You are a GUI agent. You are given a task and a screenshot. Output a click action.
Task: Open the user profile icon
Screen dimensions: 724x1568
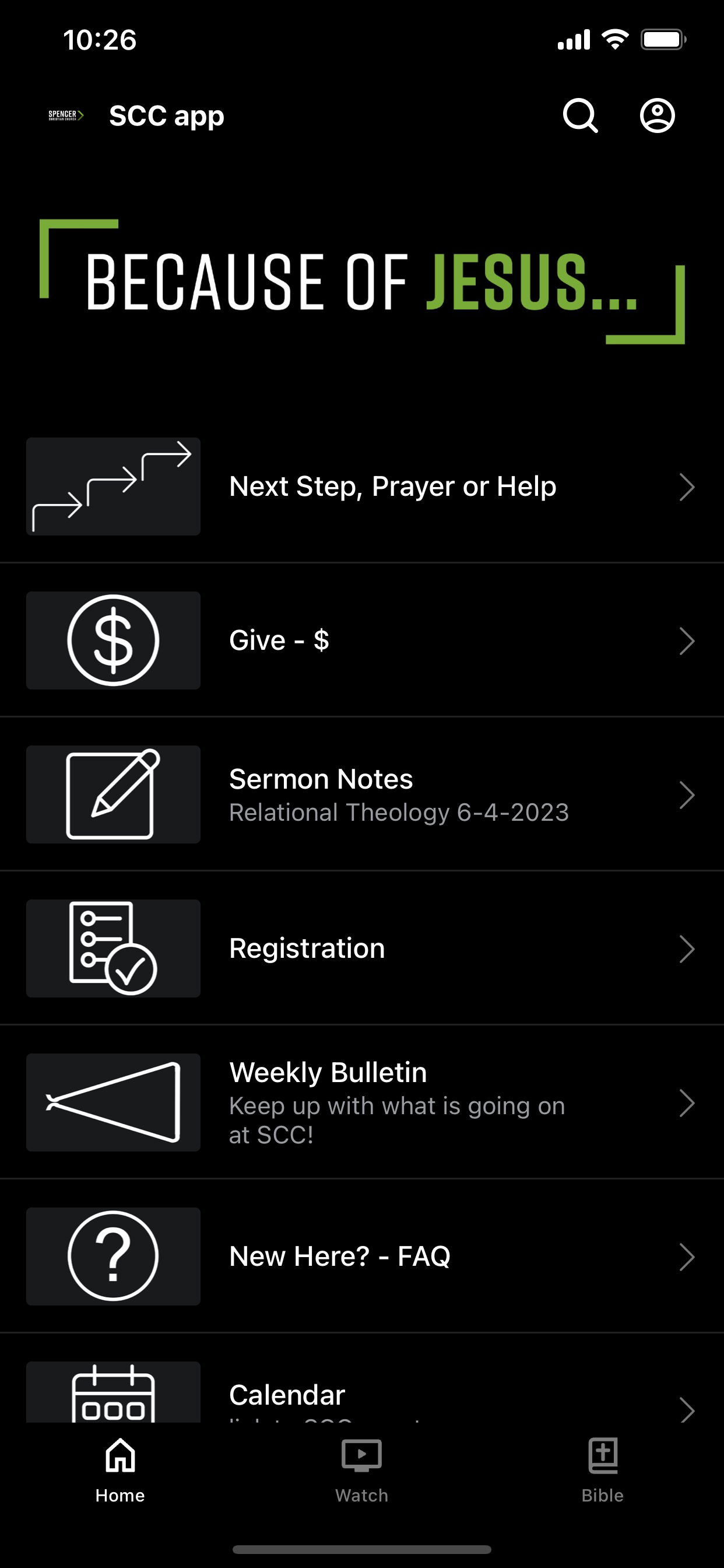pos(657,116)
